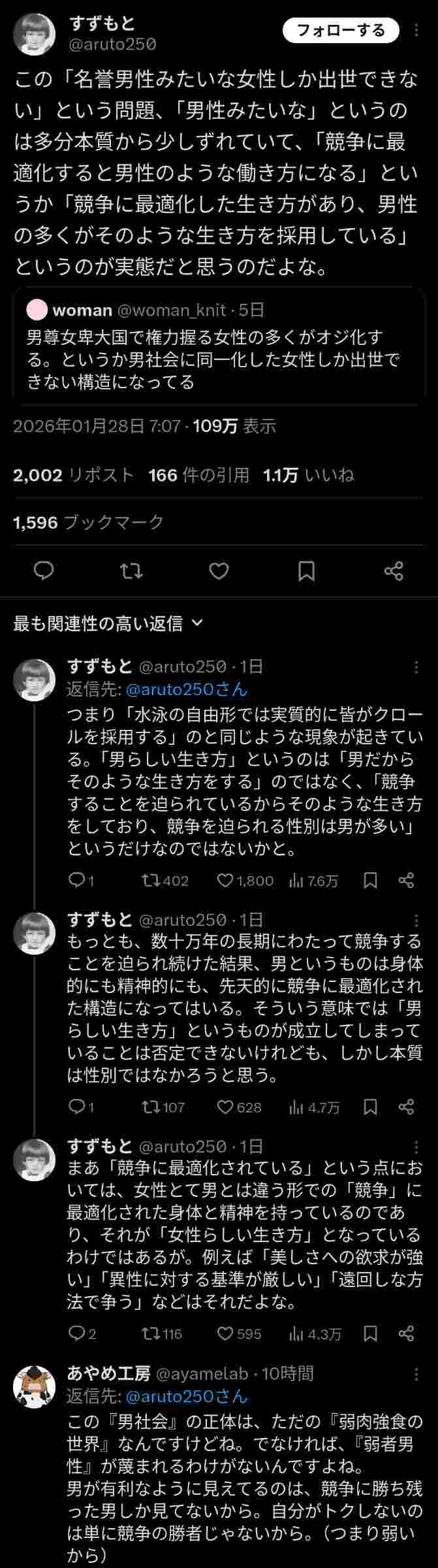Share the reply with 4.7万 views
The height and width of the screenshot is (1568, 438).
click(x=406, y=1107)
